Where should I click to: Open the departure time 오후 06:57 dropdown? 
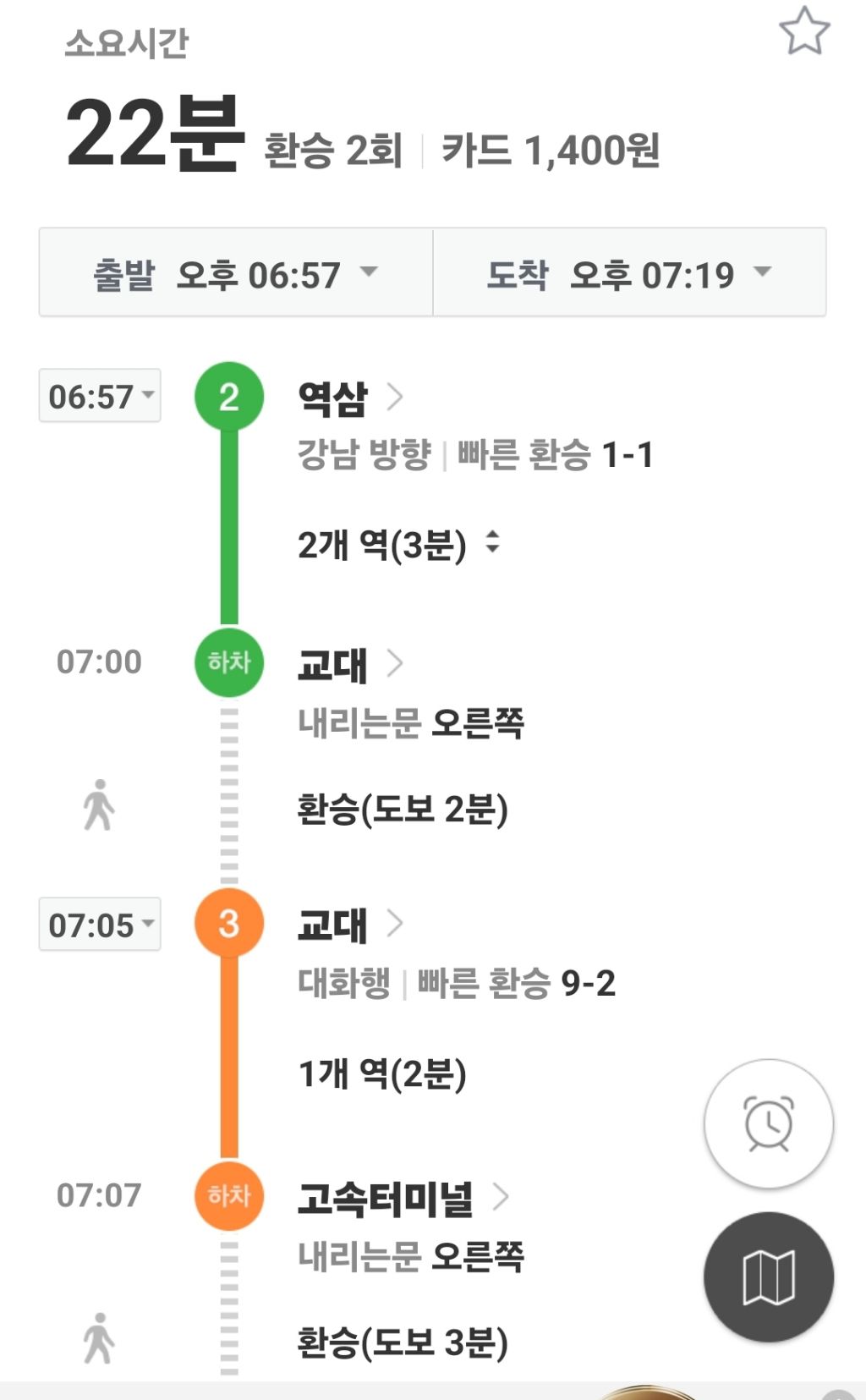pyautogui.click(x=236, y=273)
